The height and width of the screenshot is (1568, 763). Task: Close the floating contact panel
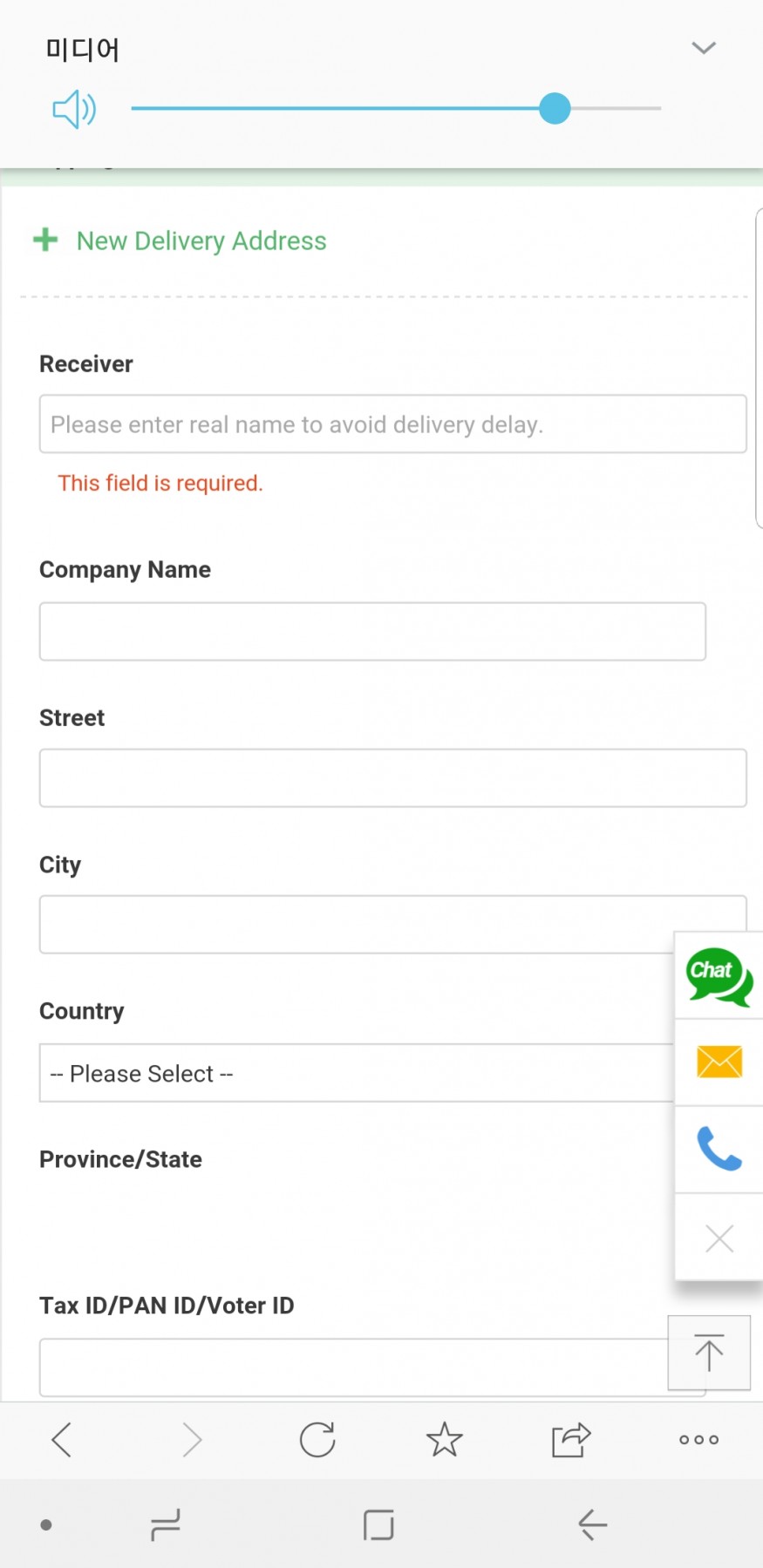(x=719, y=1238)
